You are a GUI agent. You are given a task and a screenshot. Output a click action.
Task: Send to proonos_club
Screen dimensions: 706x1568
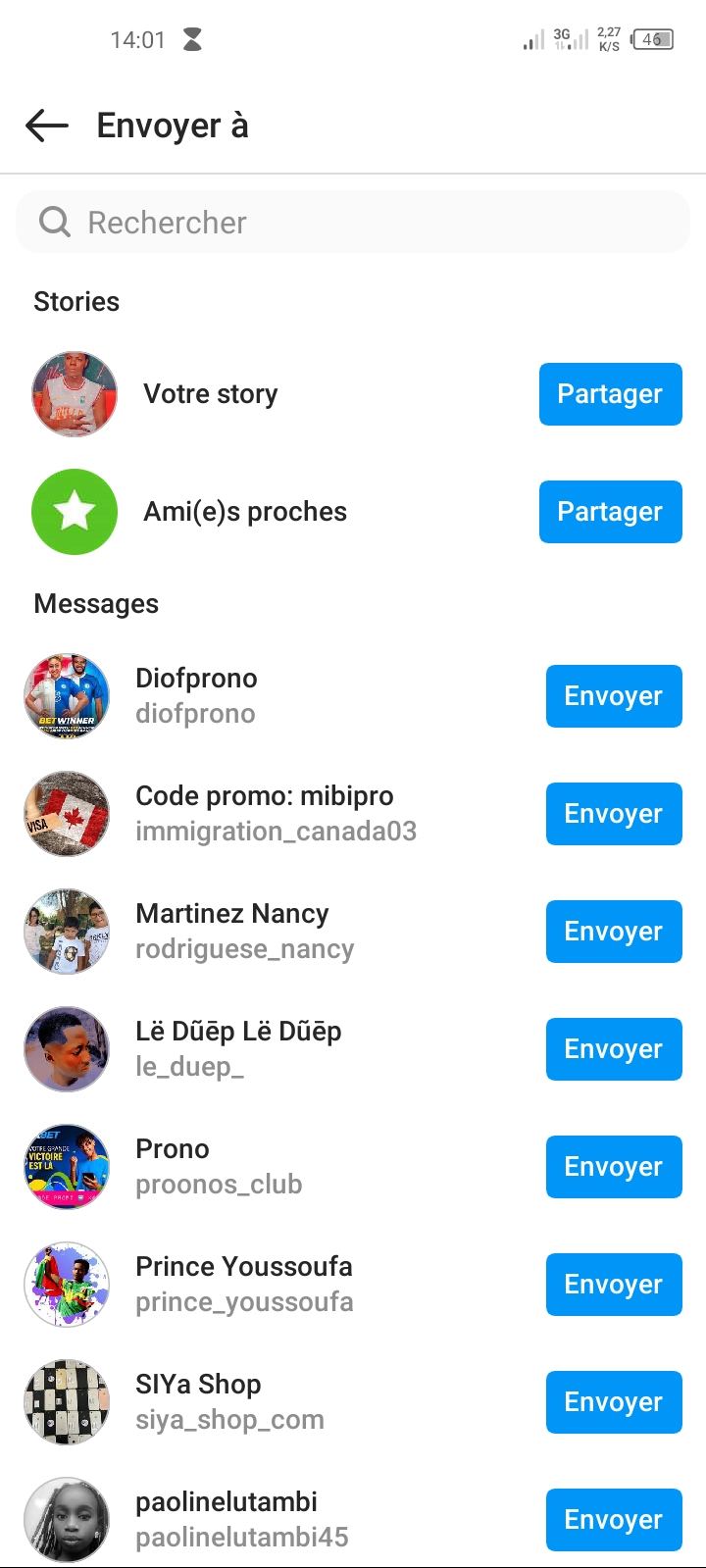[x=613, y=1167]
